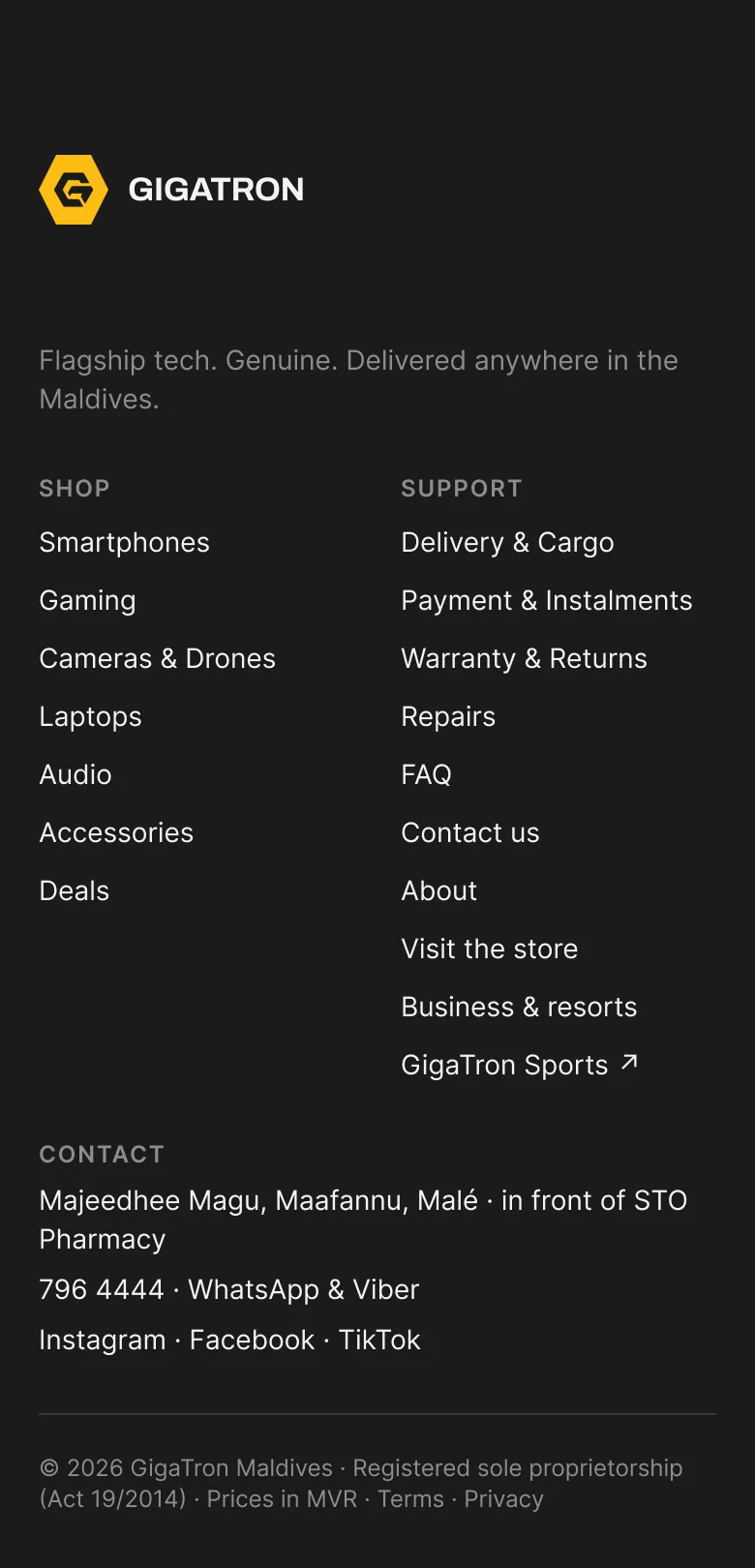Open the Instagram profile link
755x1568 pixels.
[x=103, y=1340]
